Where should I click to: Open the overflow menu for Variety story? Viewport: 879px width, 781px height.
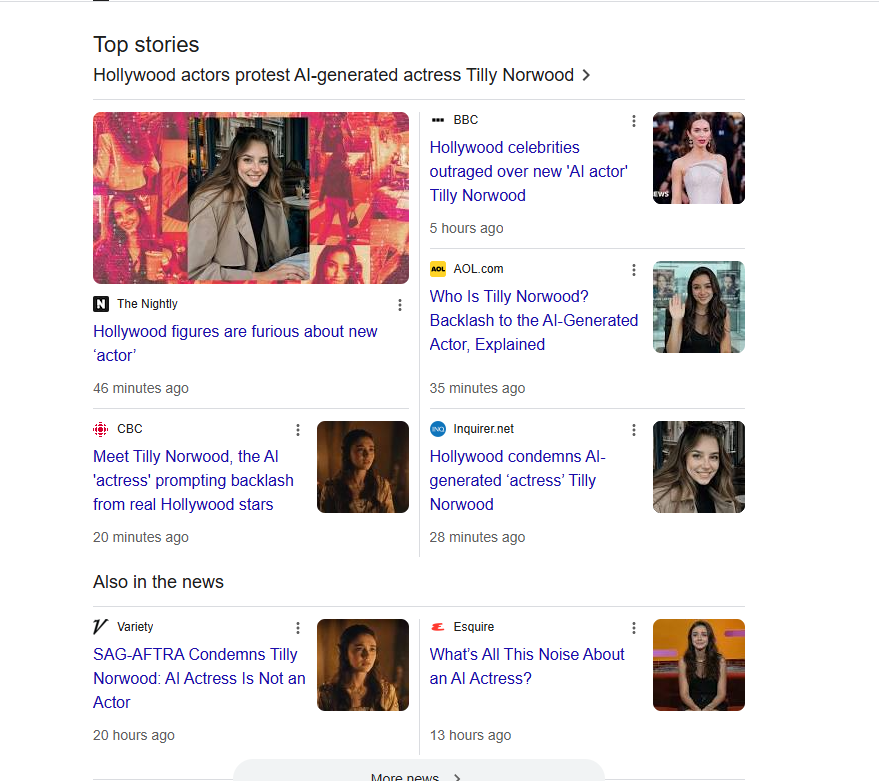pos(297,628)
